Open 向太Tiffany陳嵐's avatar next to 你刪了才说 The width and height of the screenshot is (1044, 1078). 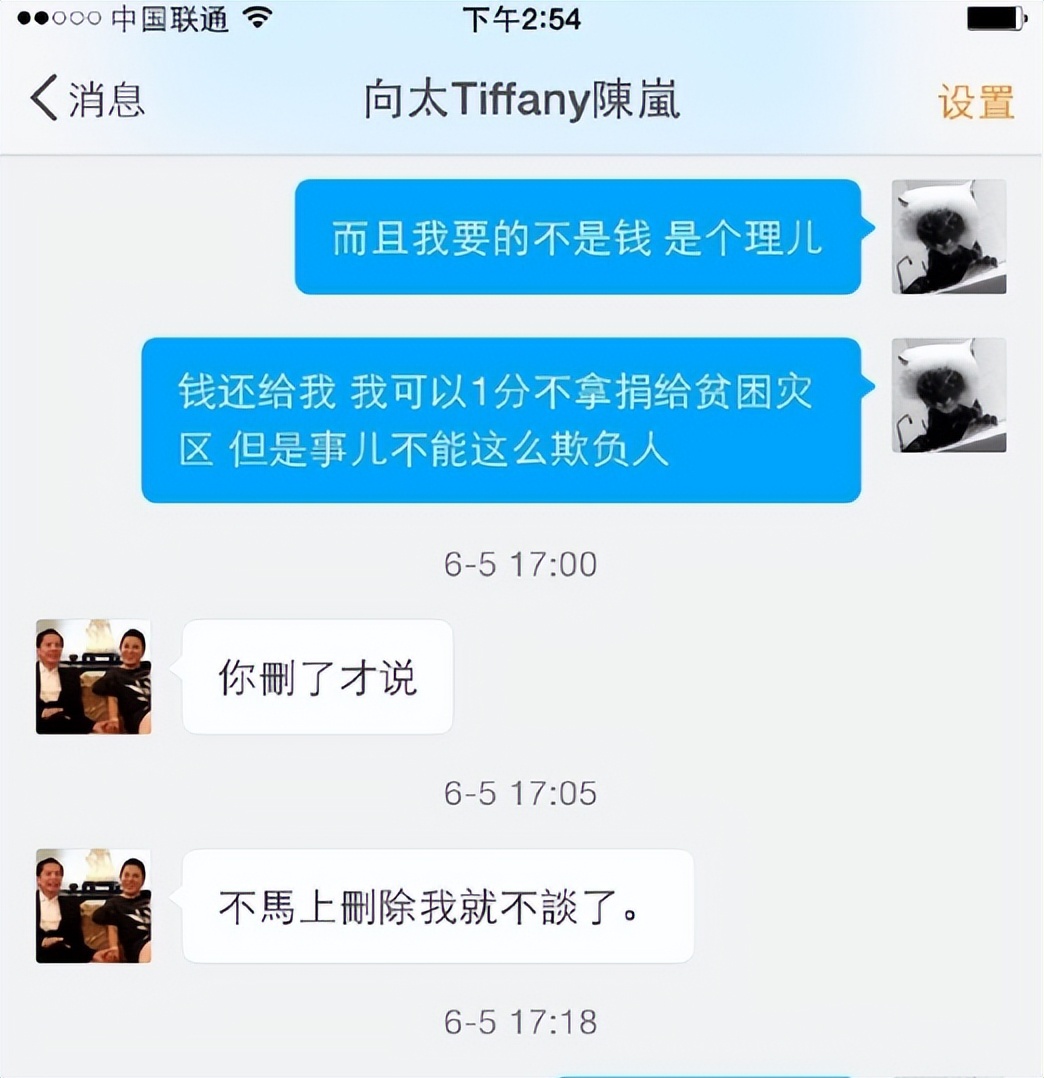coord(92,676)
